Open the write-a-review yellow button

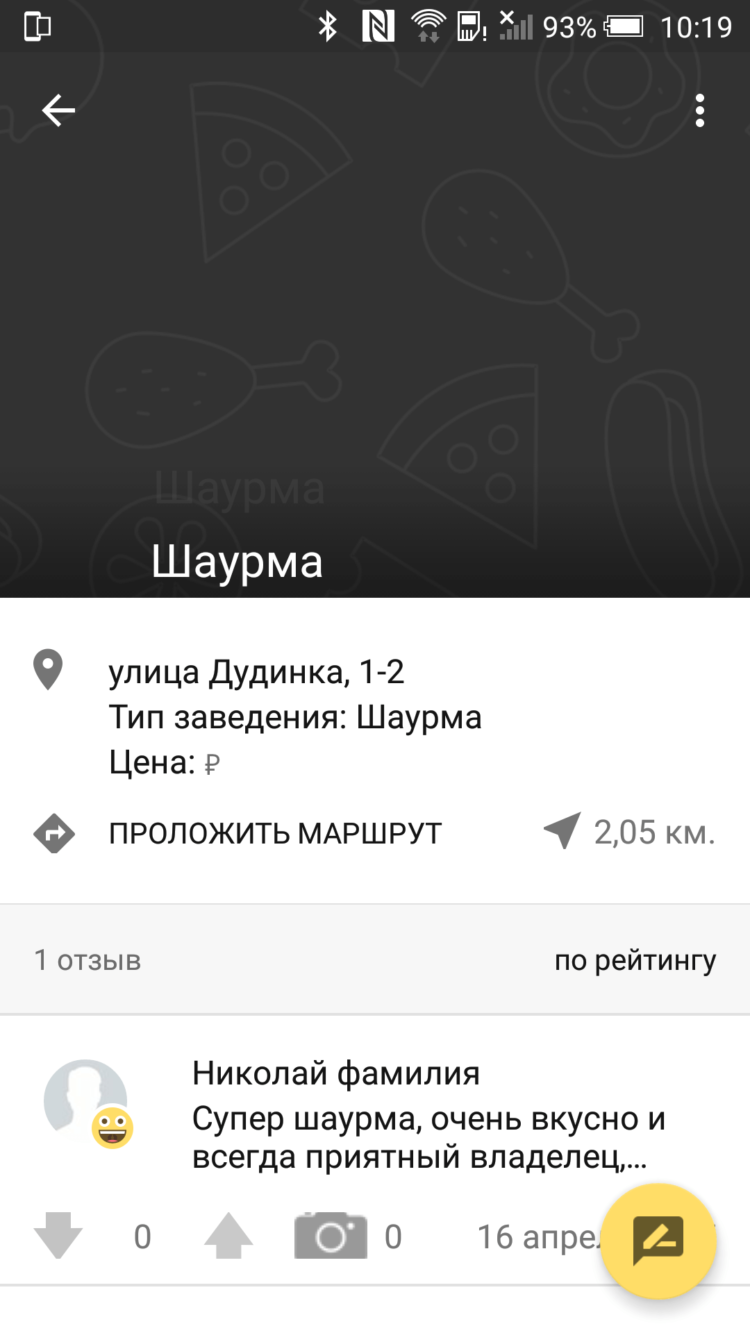tap(659, 1242)
